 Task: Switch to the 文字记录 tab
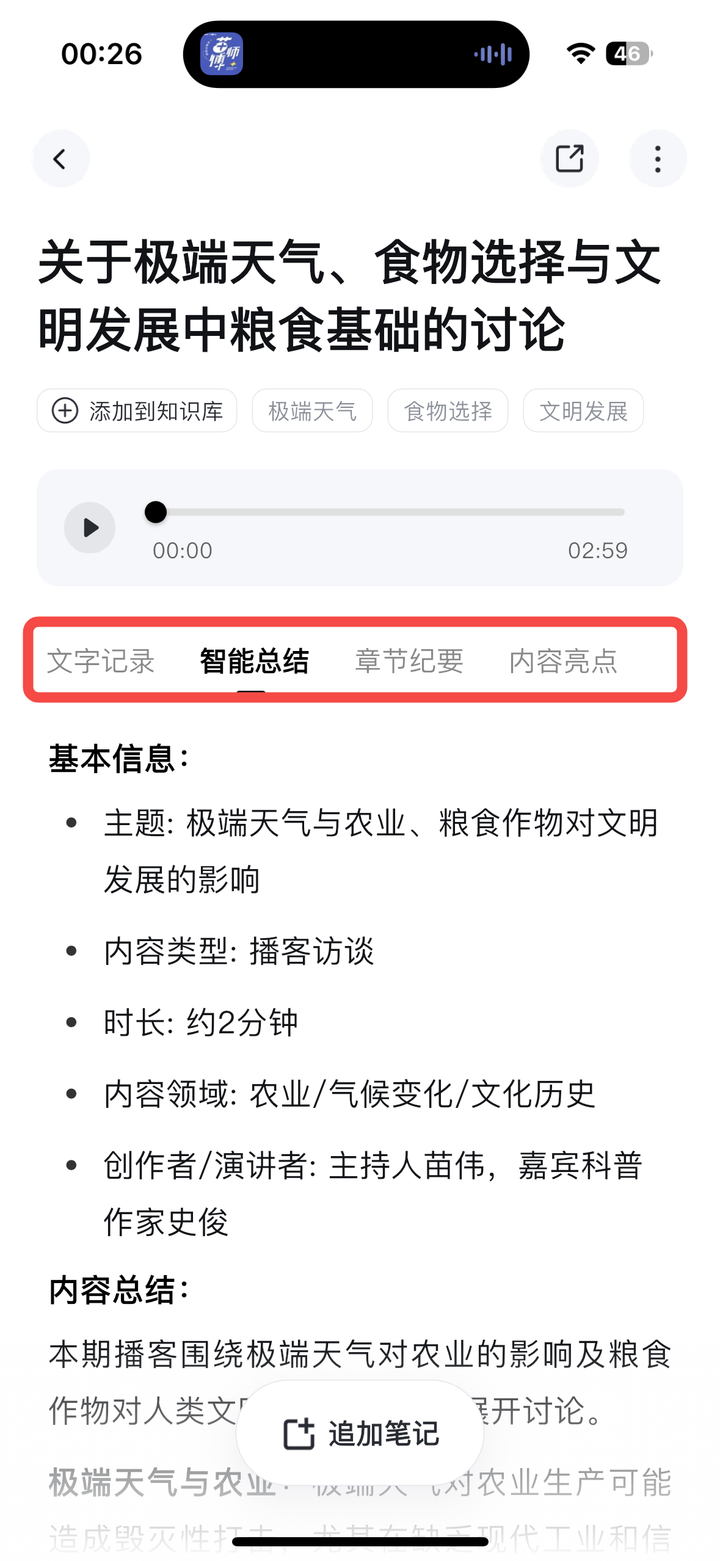coord(101,661)
